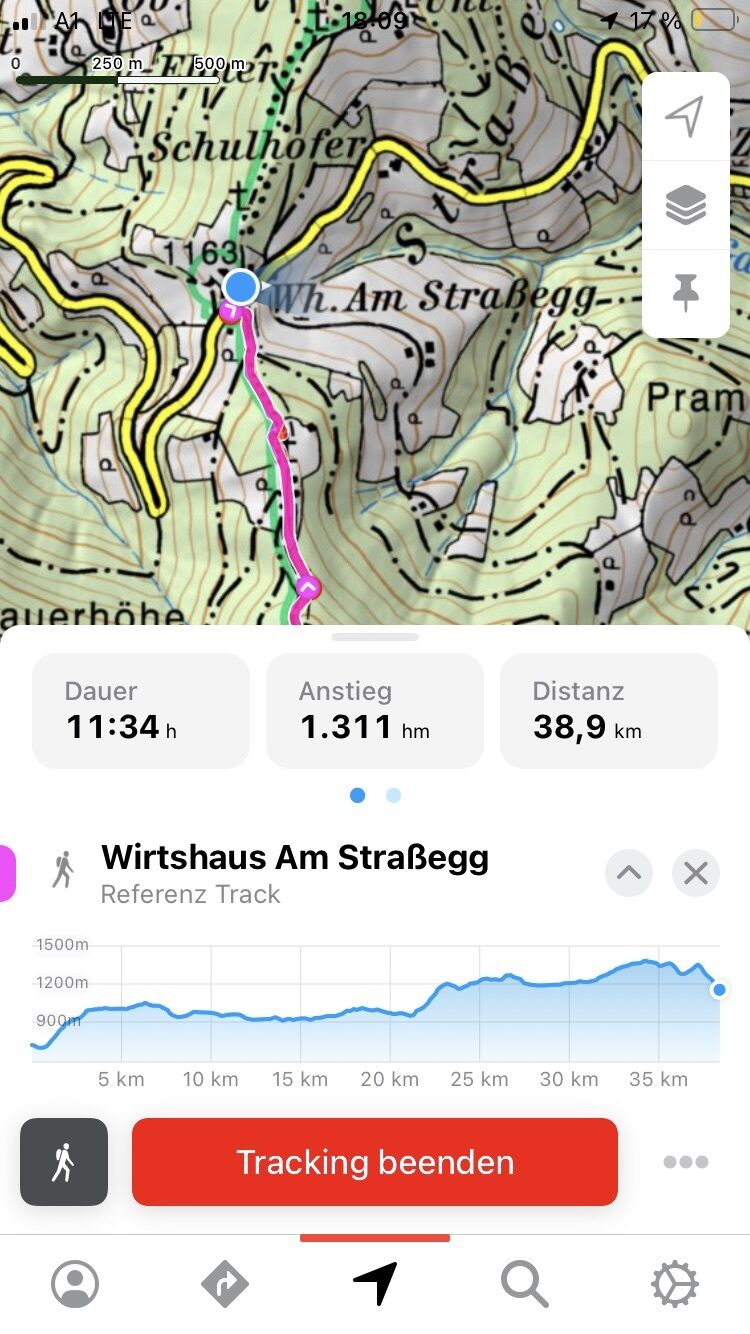Open the search tab
Viewport: 750px width, 1334px height.
pos(524,1284)
